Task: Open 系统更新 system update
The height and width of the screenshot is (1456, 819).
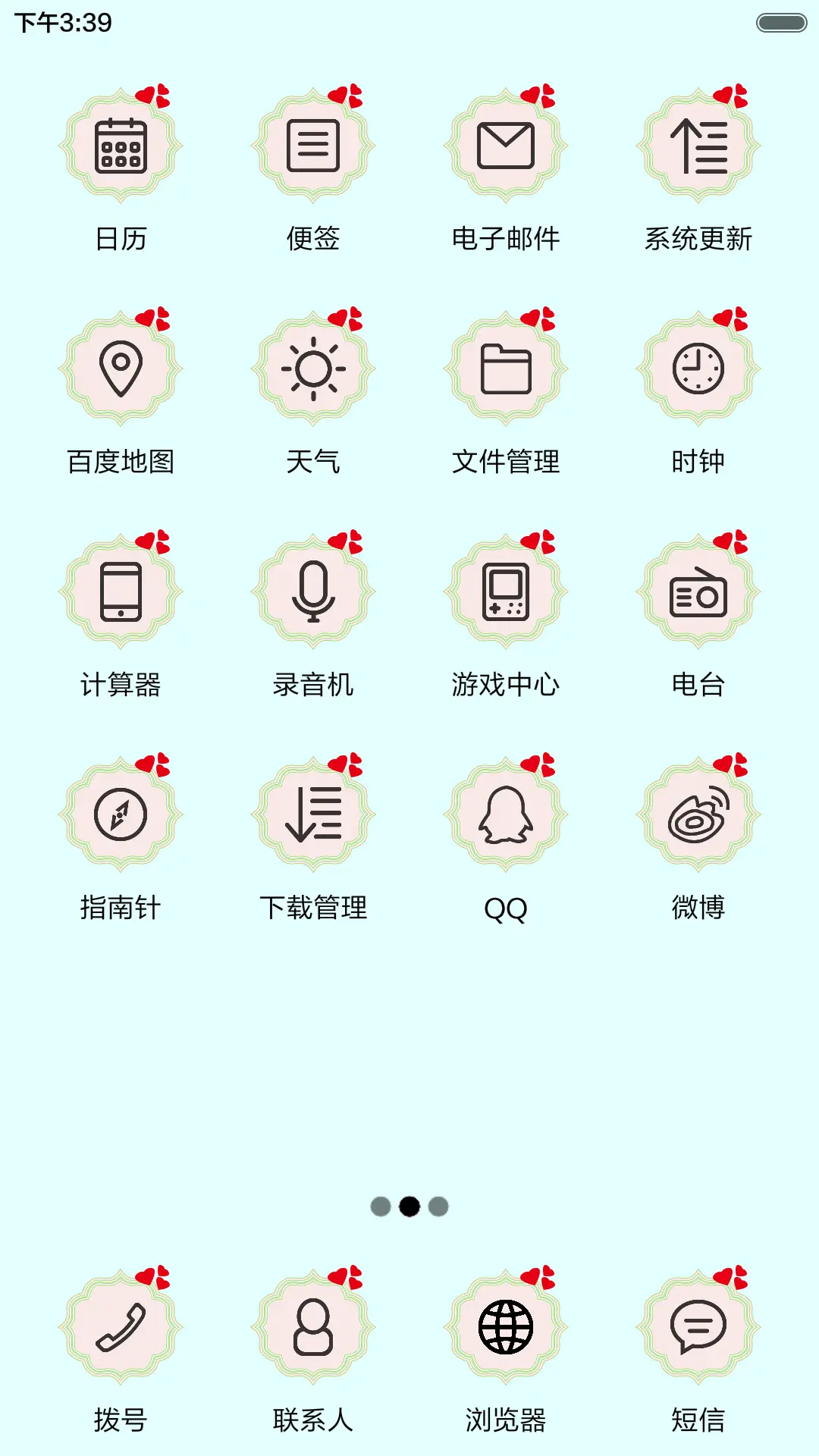Action: (698, 148)
